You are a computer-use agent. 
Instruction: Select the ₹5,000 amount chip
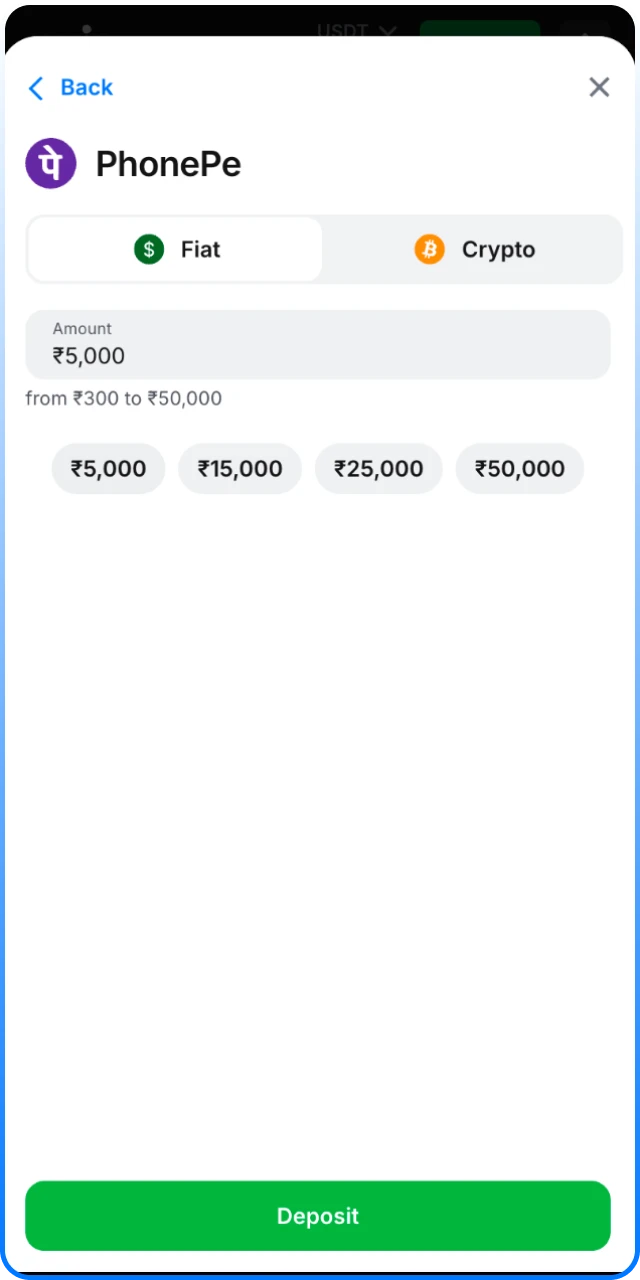point(108,468)
